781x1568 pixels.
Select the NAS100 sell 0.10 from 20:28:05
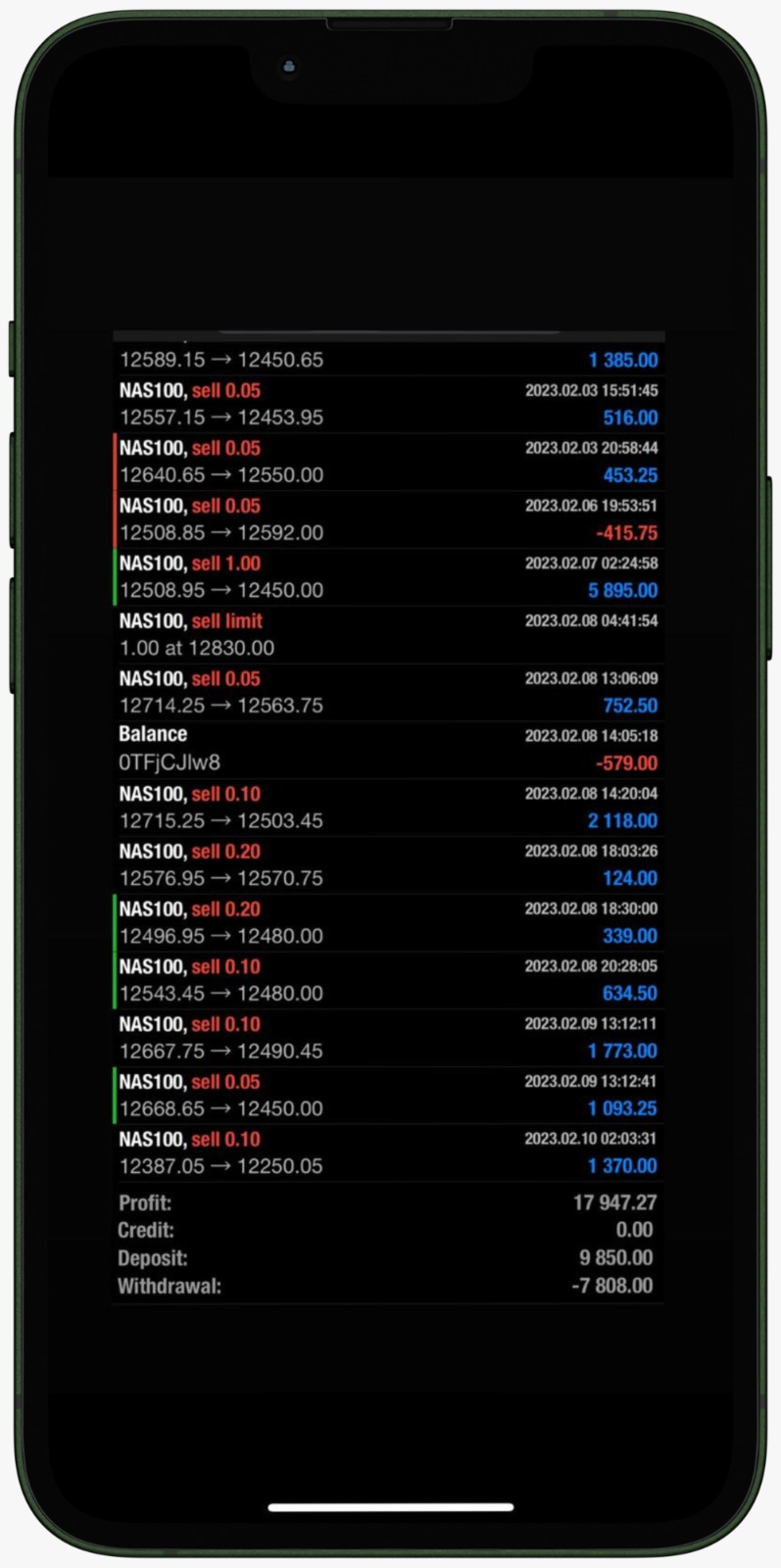[388, 979]
